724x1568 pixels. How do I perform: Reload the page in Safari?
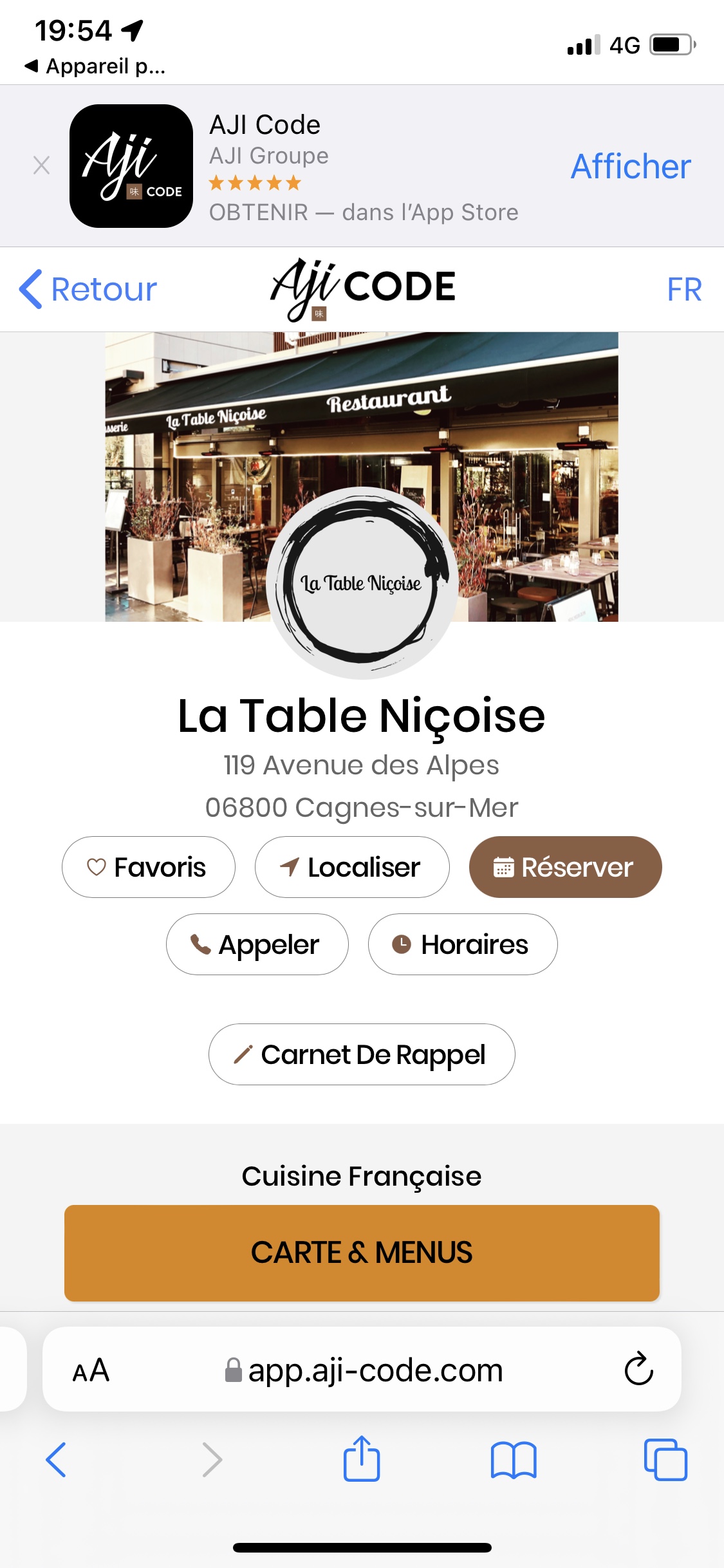(x=638, y=1368)
